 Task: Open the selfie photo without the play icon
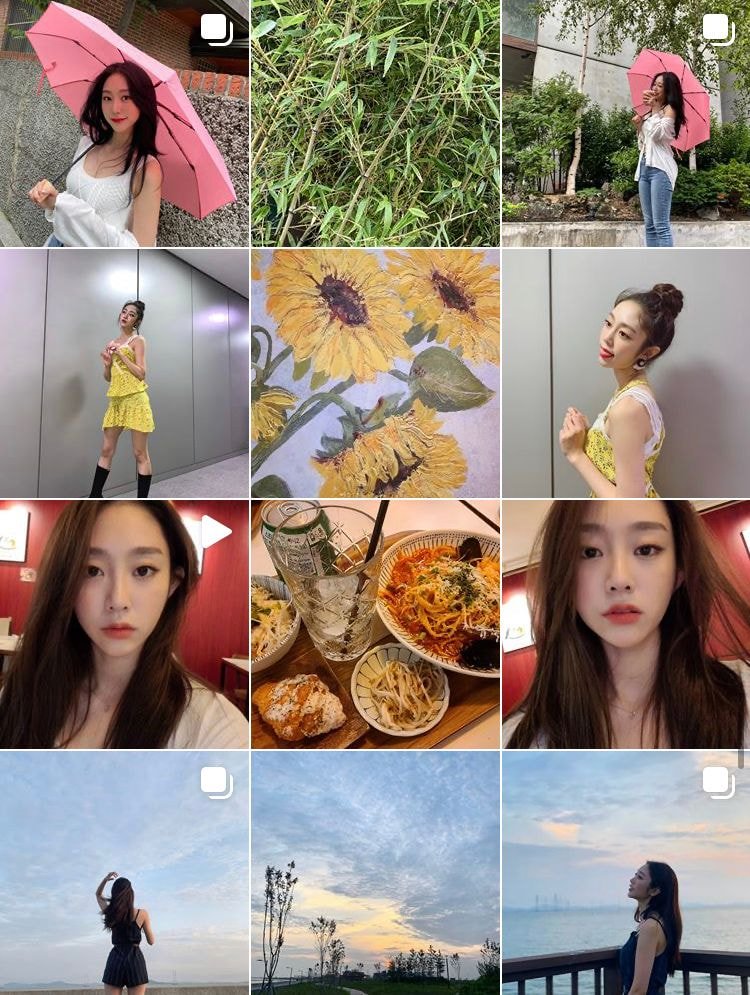point(626,624)
